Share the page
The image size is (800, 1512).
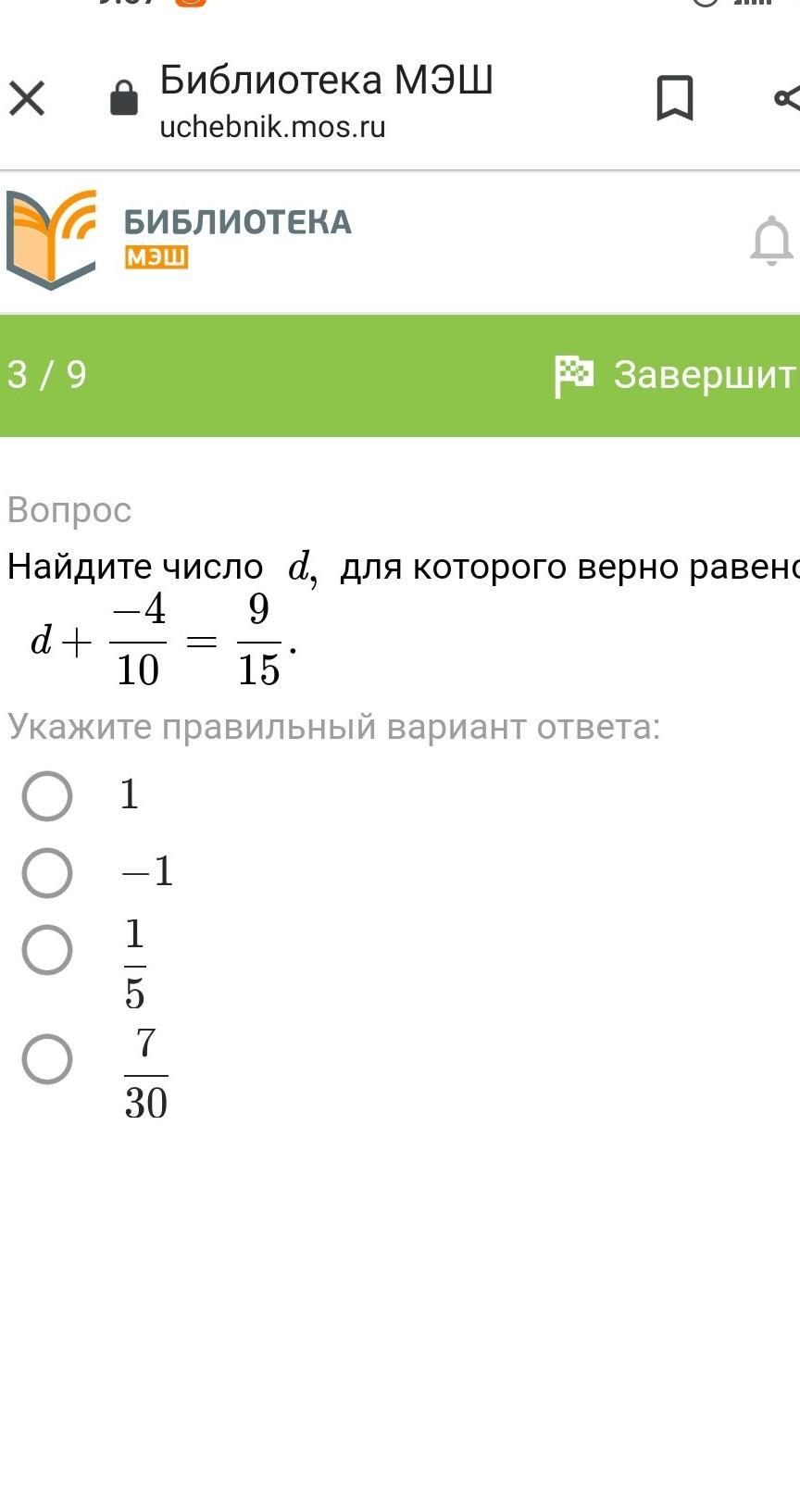click(x=787, y=98)
